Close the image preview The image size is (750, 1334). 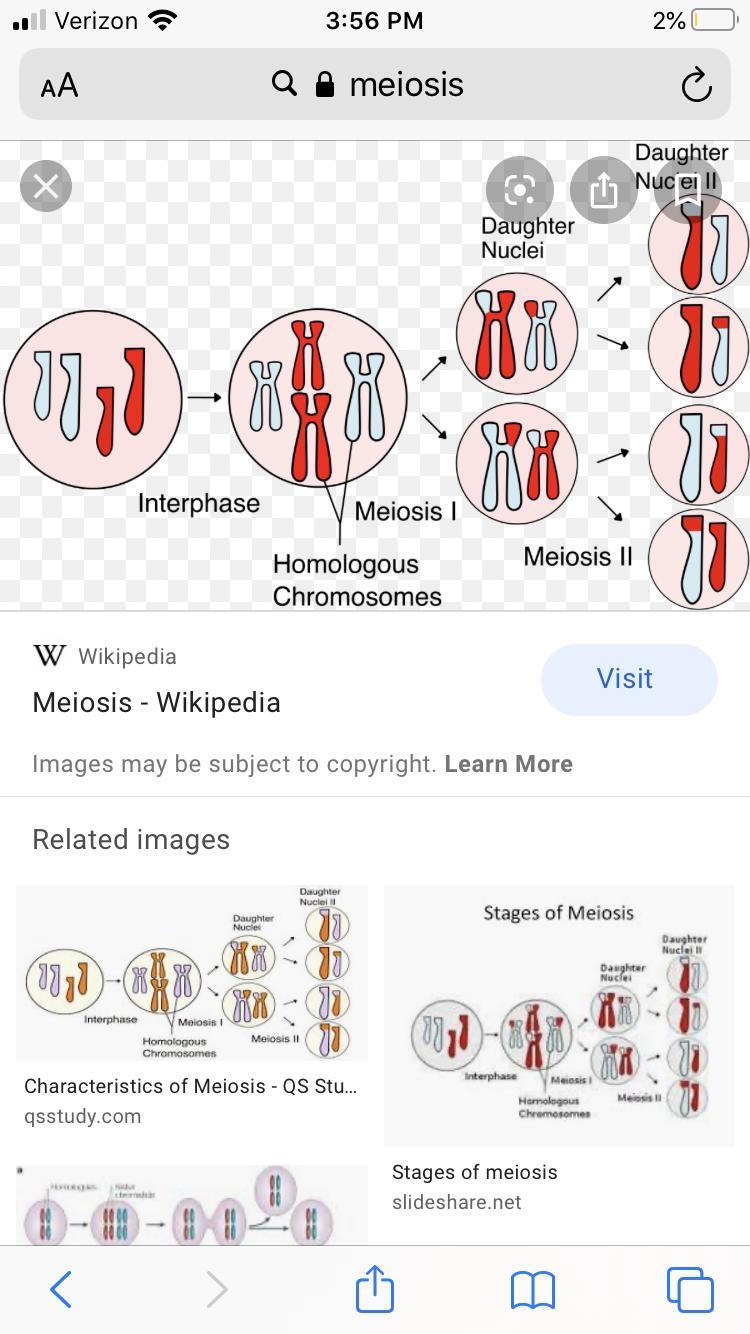(46, 186)
